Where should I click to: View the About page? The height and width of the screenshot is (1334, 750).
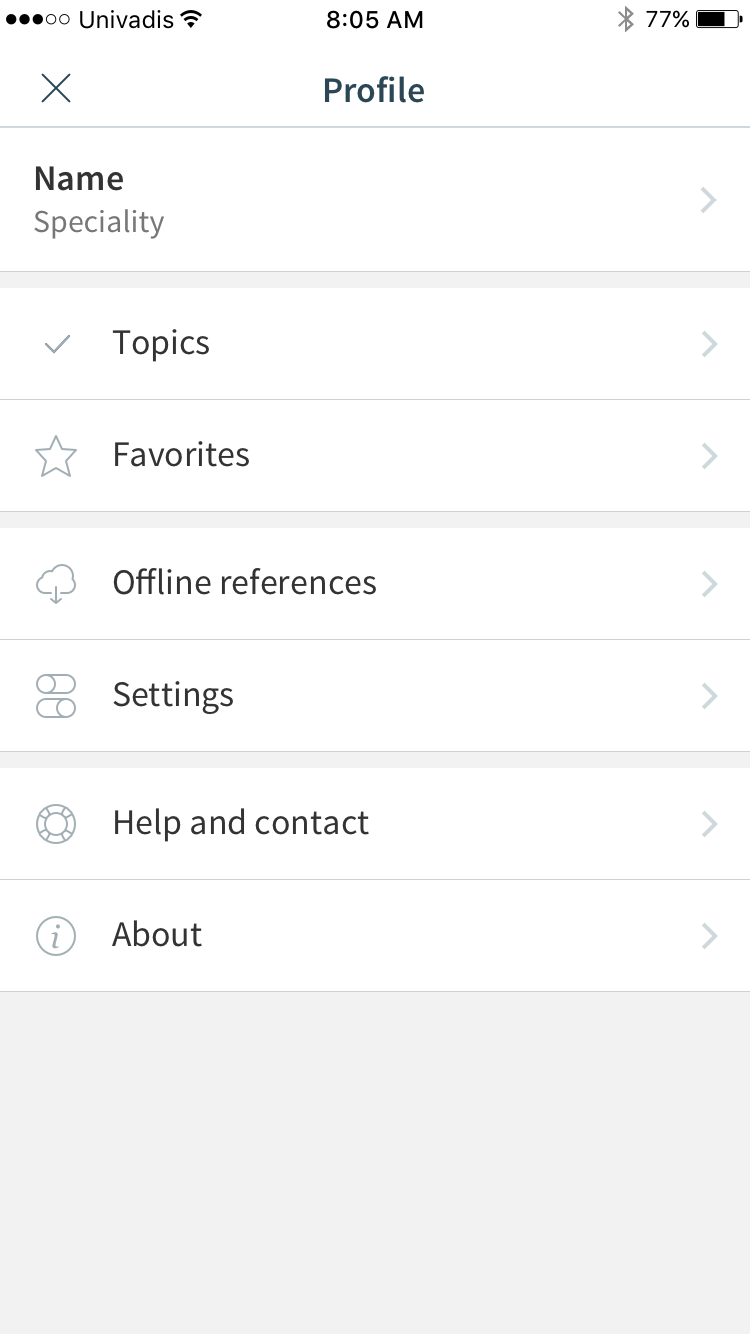(375, 936)
